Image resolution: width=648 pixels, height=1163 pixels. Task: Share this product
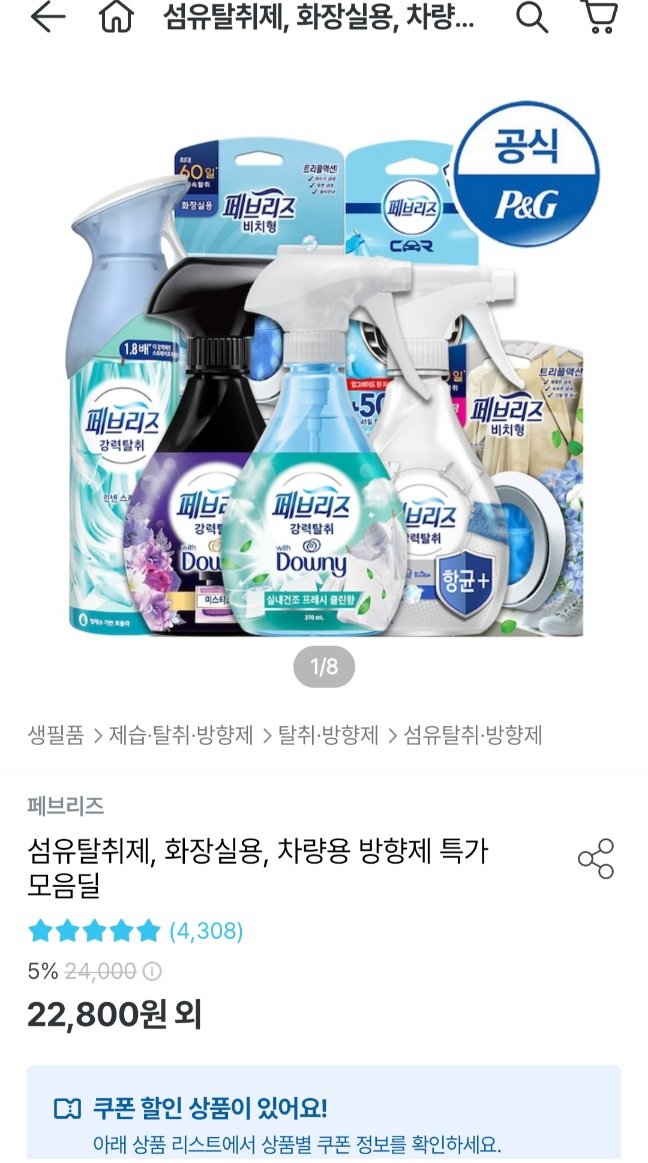[596, 859]
